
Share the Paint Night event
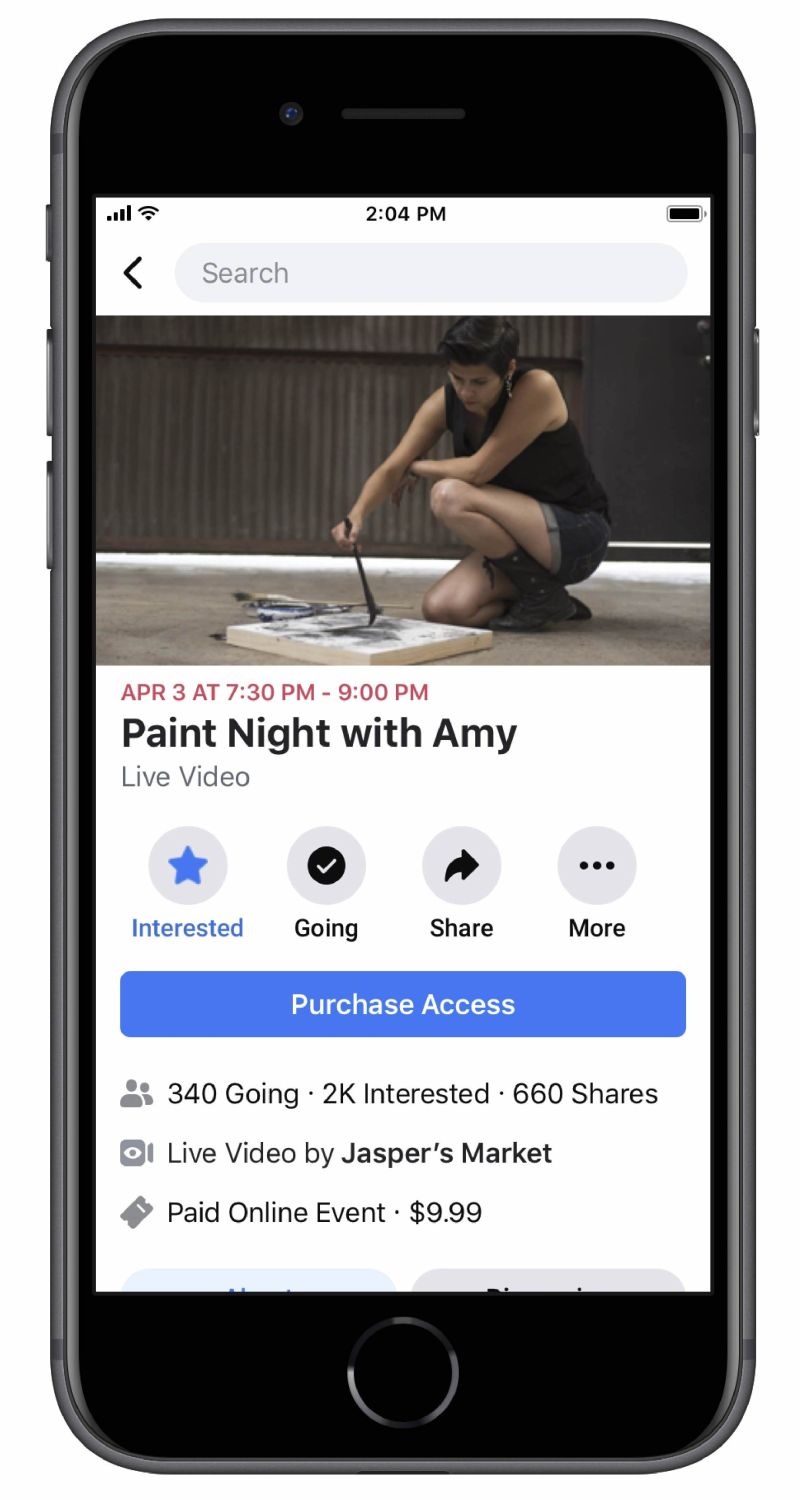tap(461, 866)
